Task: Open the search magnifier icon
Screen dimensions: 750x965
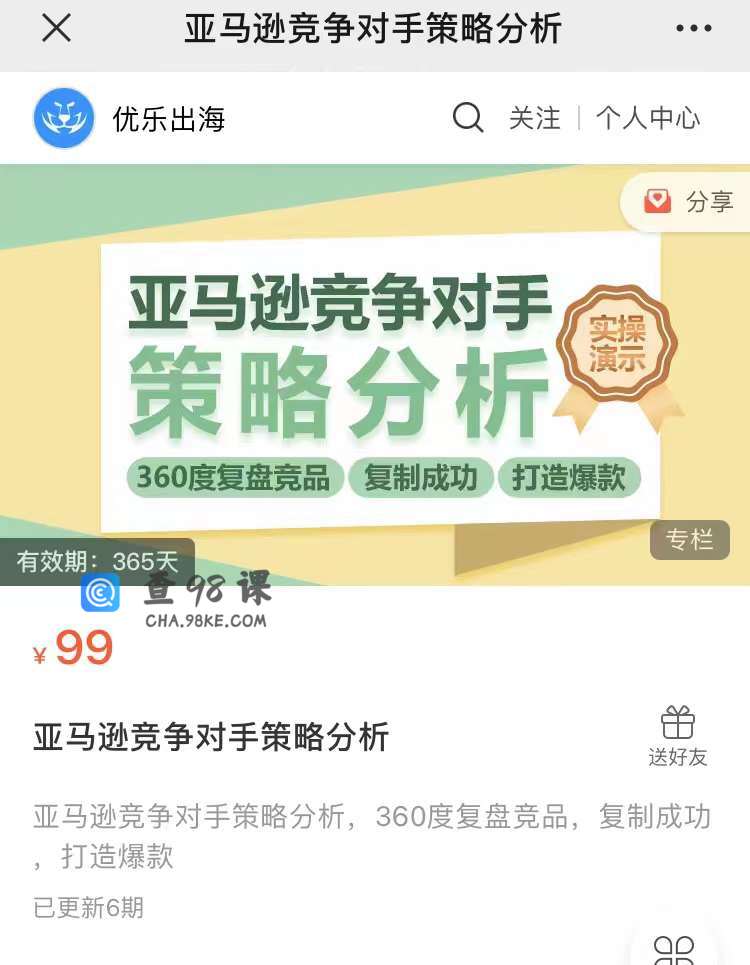Action: 468,118
